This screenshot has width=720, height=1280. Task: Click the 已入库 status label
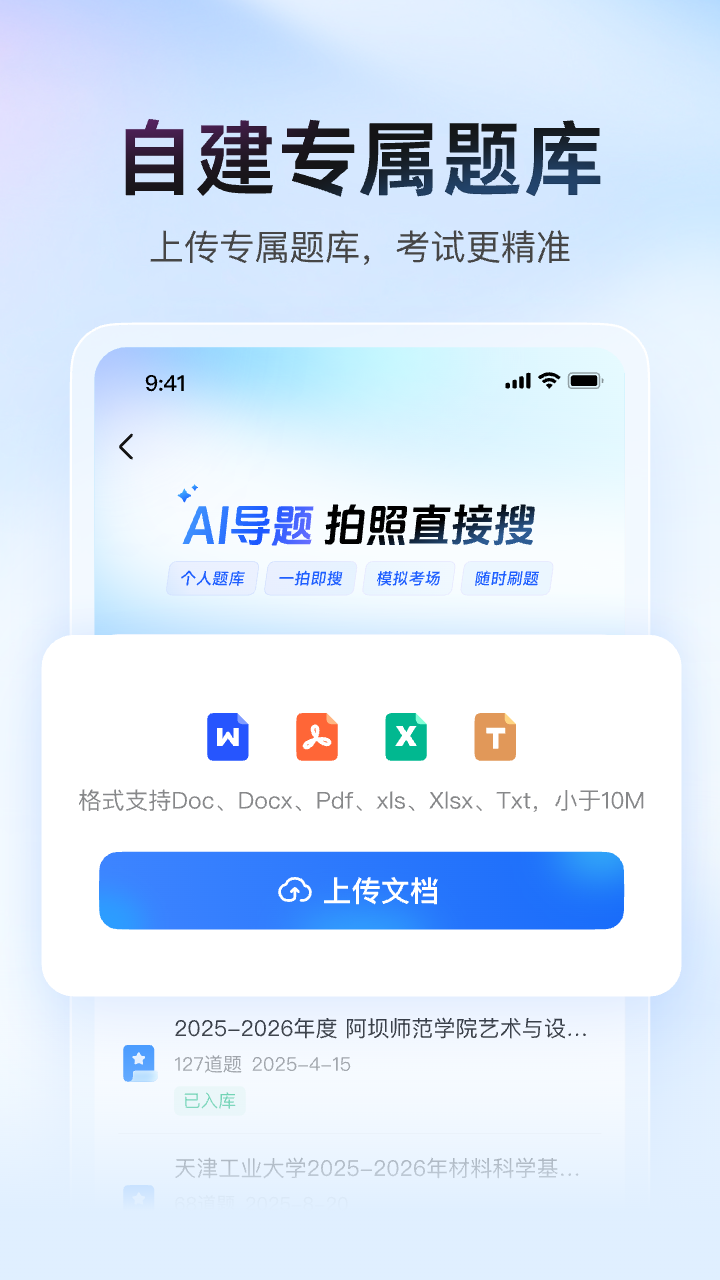point(209,1100)
